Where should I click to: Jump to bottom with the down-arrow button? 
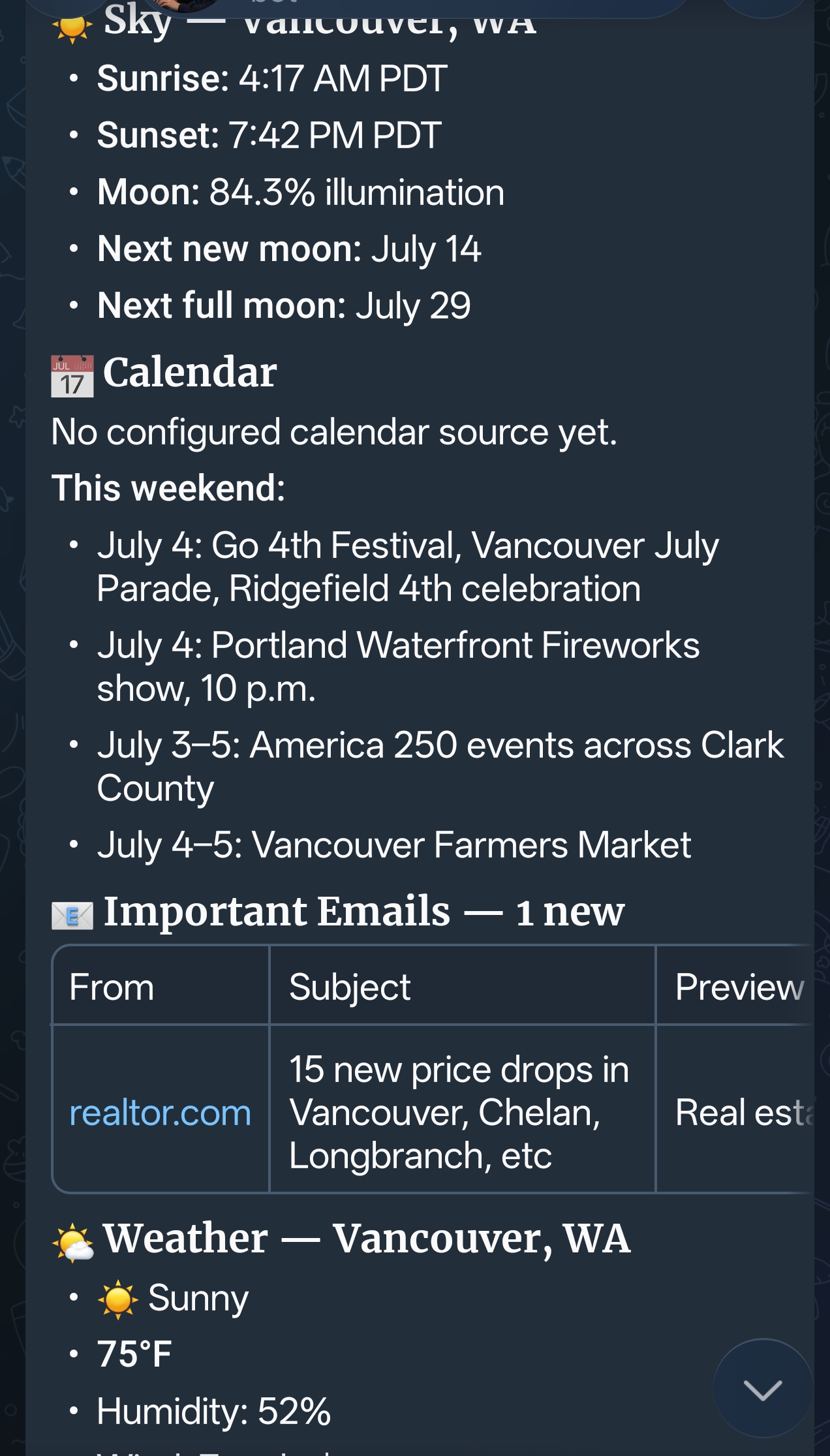click(763, 1389)
